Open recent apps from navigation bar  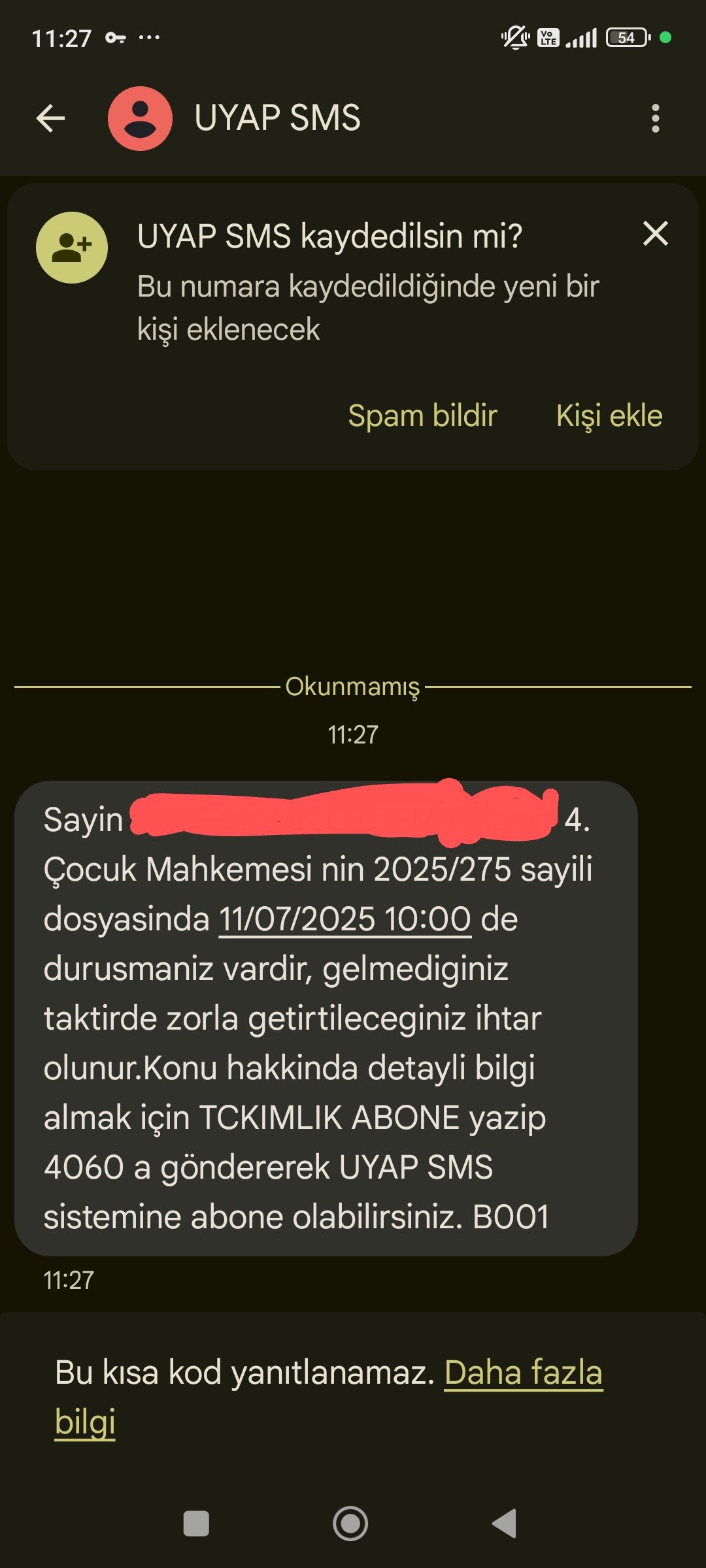coord(196,1524)
